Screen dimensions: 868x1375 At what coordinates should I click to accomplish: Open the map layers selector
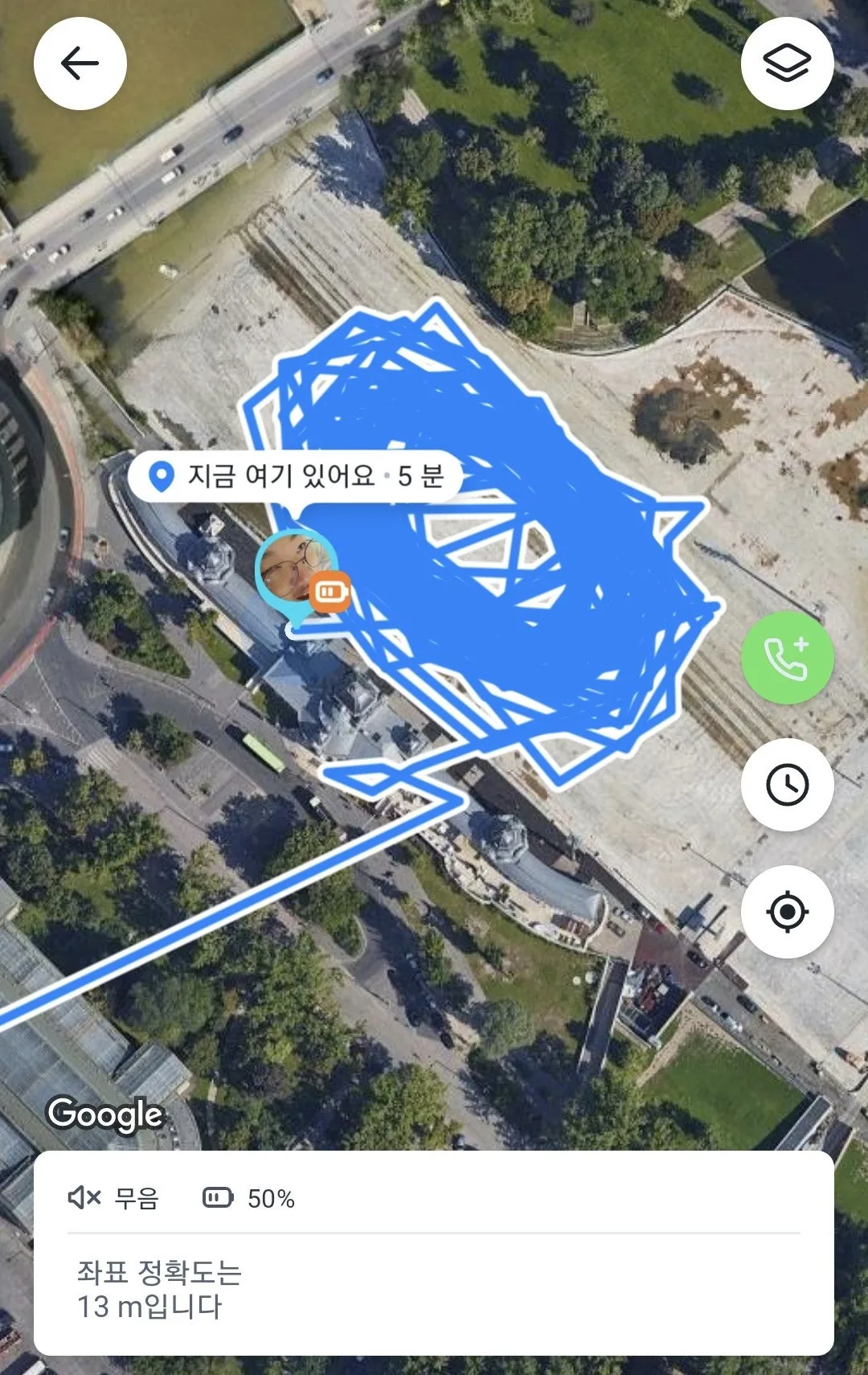(787, 64)
